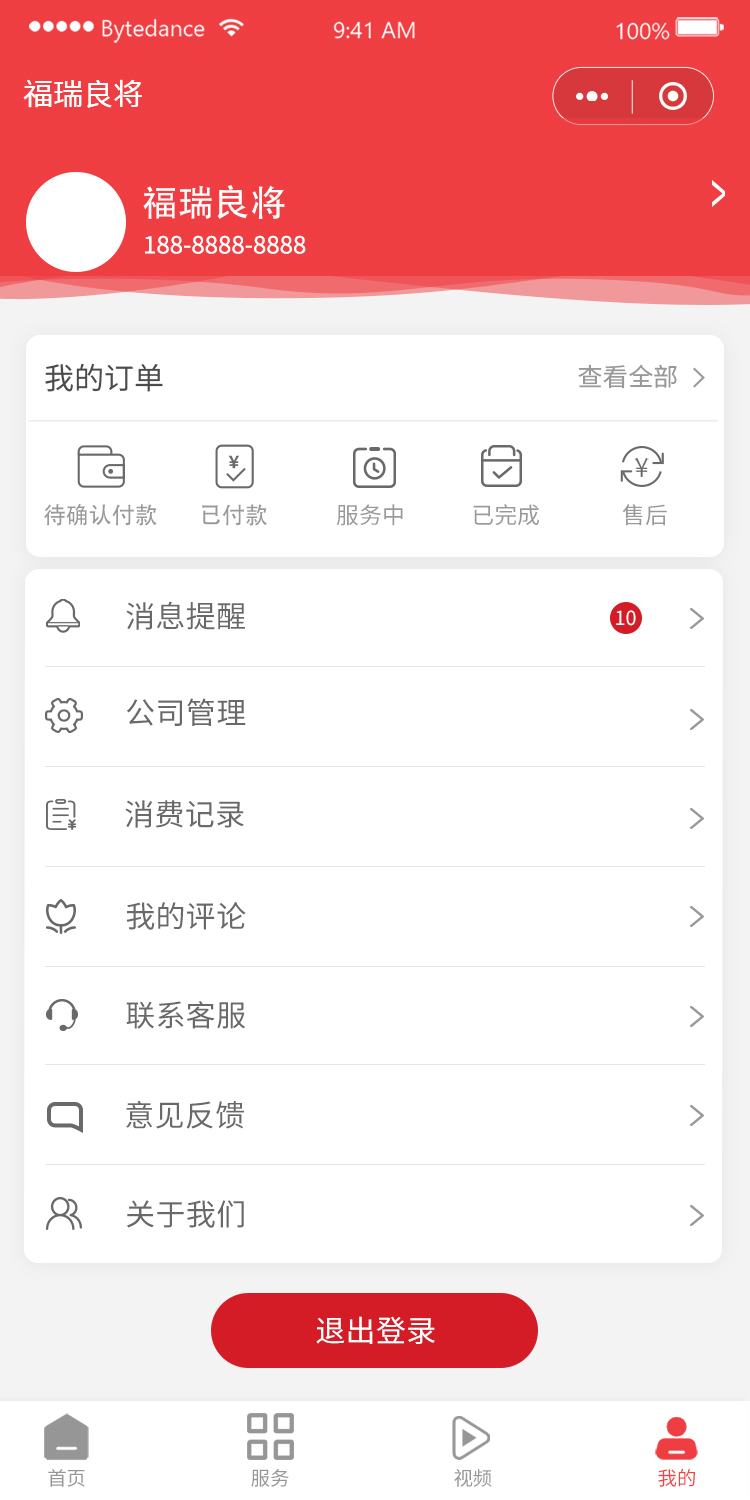
Task: View all orders (查看全部)
Action: [642, 377]
